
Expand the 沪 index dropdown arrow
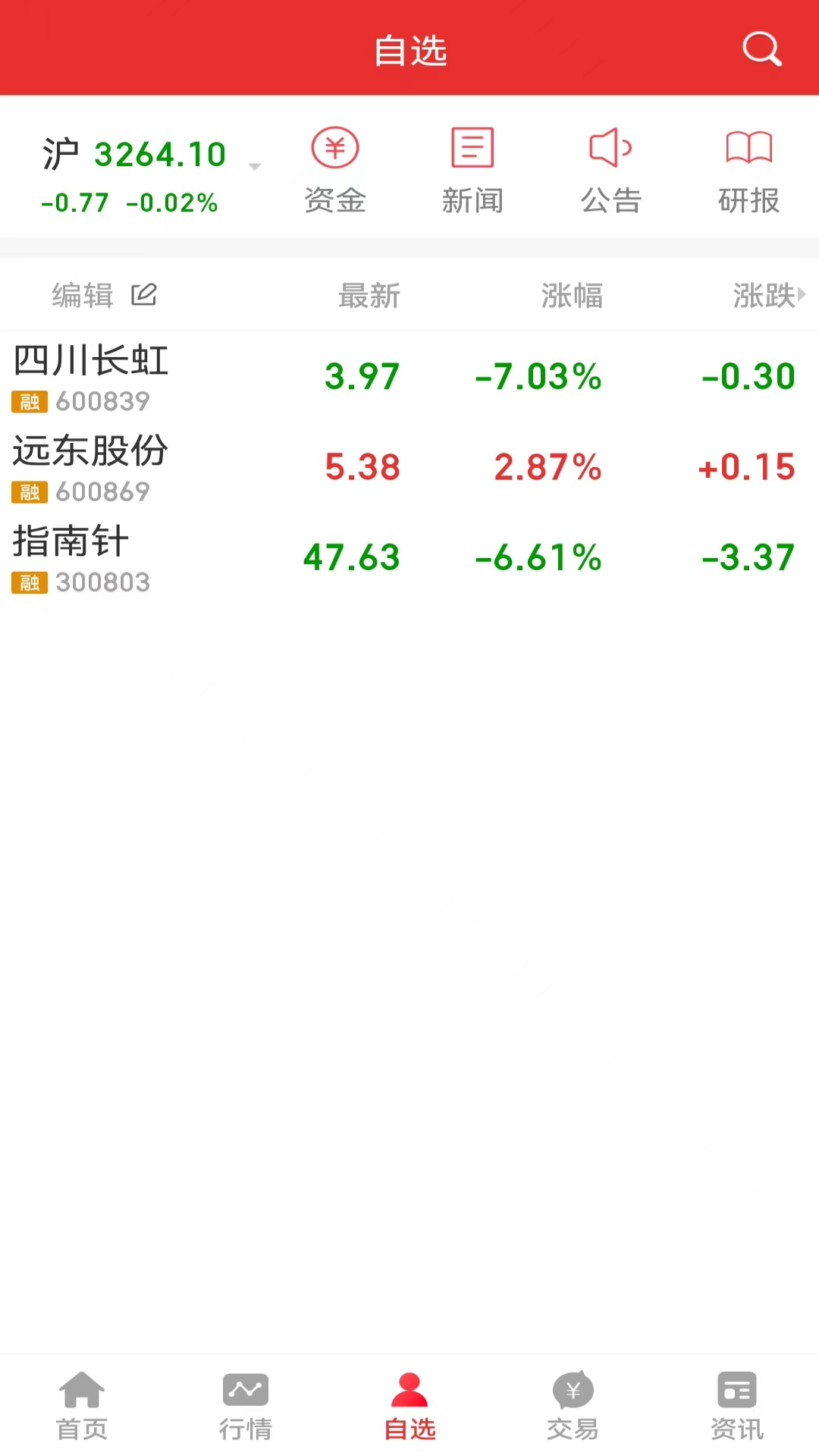pos(255,165)
